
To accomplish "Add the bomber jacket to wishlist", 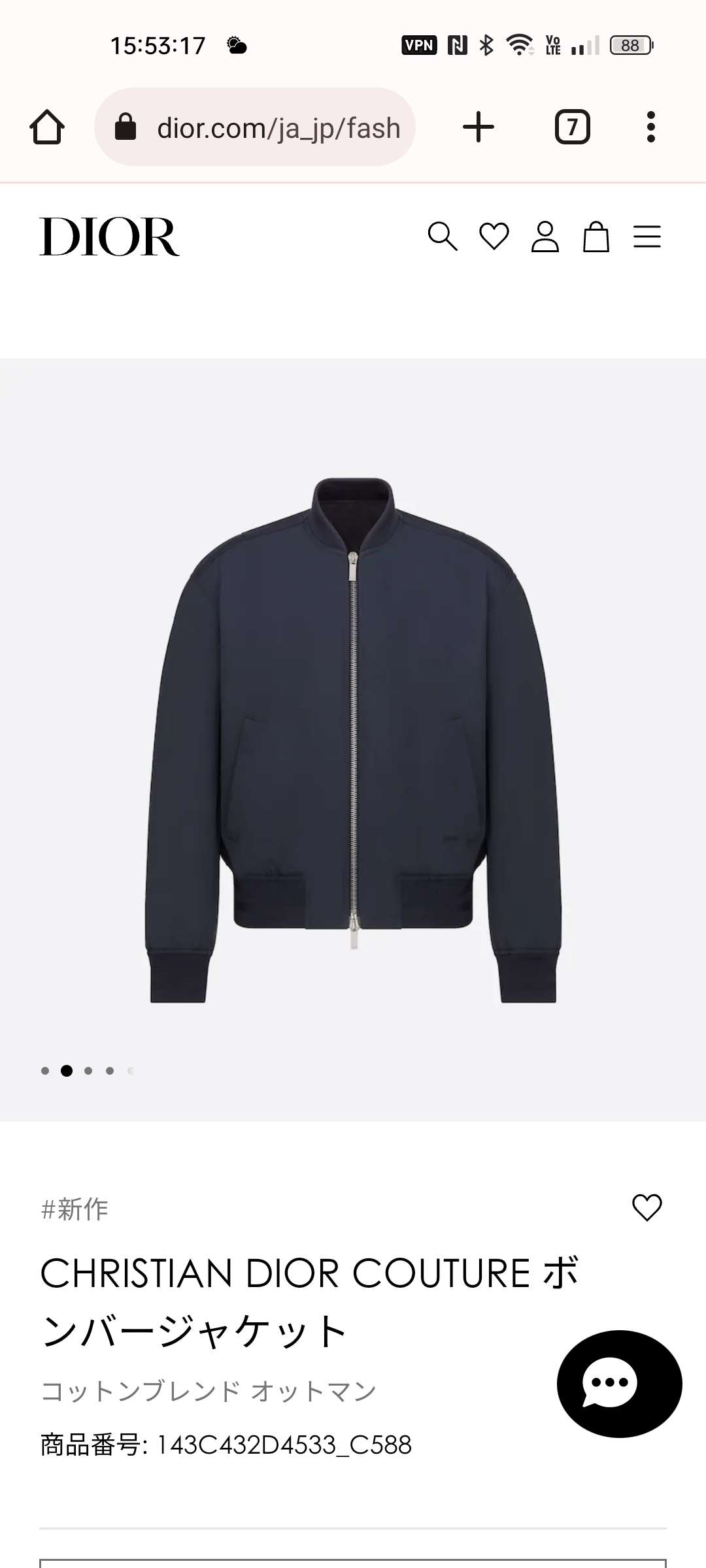I will (x=647, y=1207).
